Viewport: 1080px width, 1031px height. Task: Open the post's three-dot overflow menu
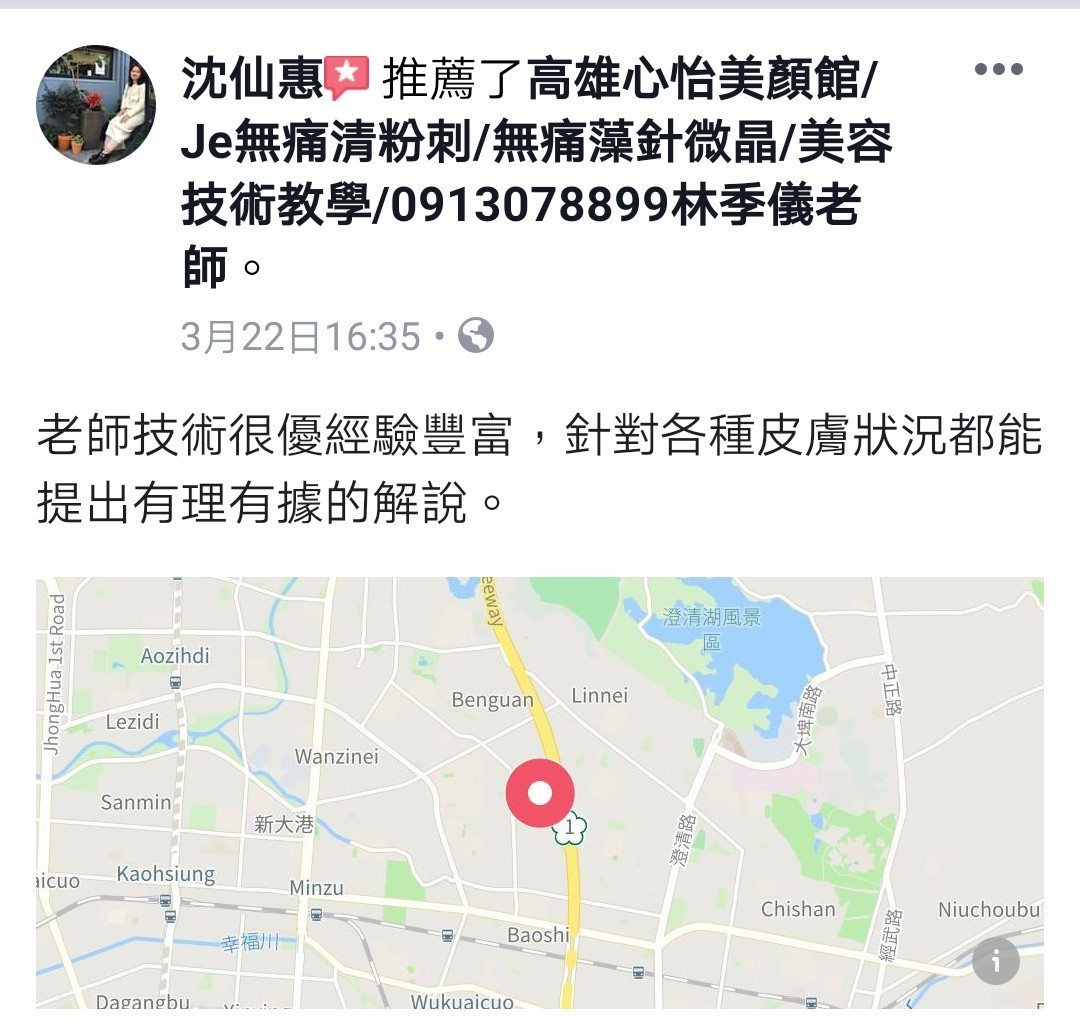[x=998, y=69]
